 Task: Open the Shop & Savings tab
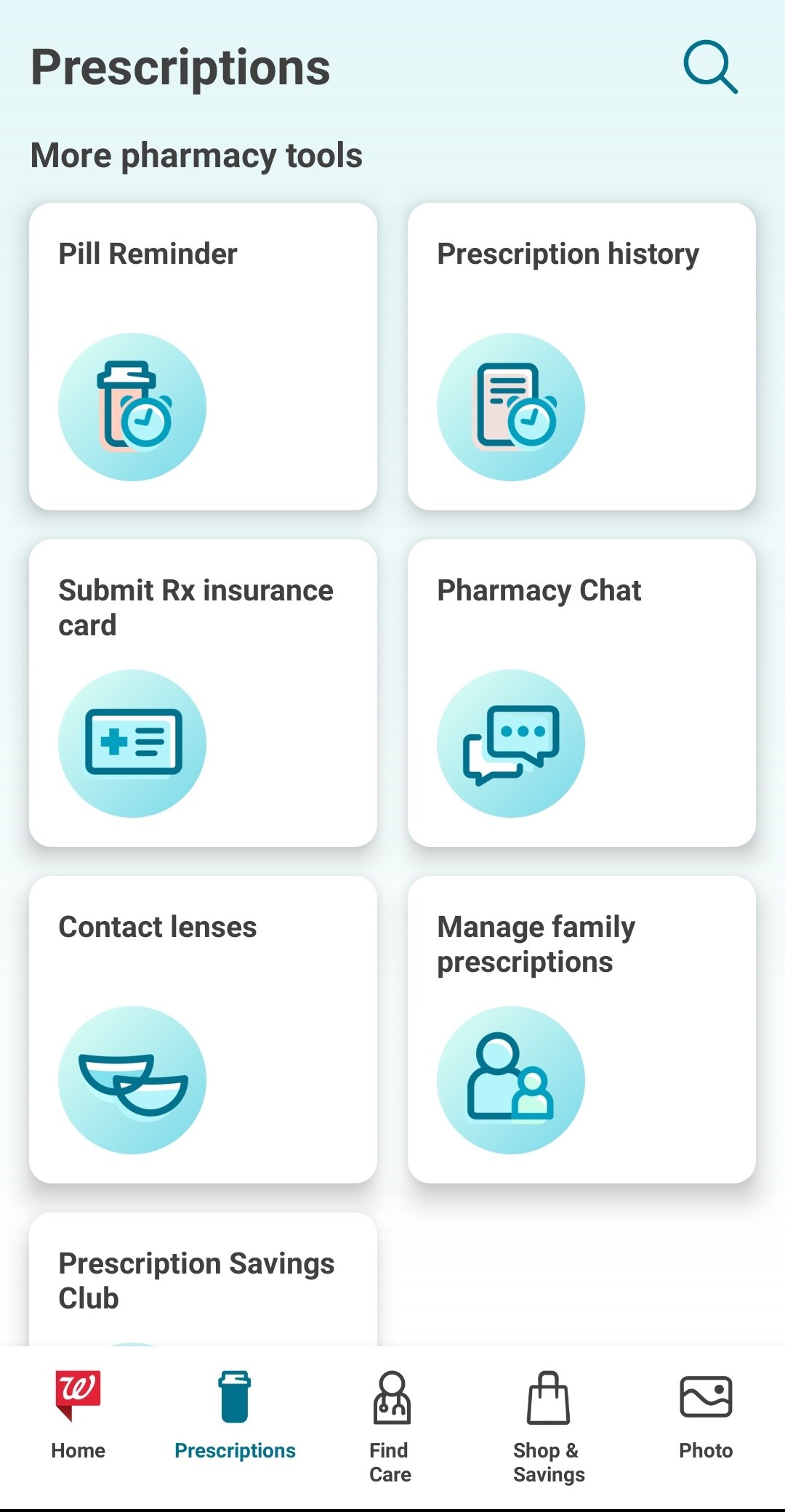549,1426
